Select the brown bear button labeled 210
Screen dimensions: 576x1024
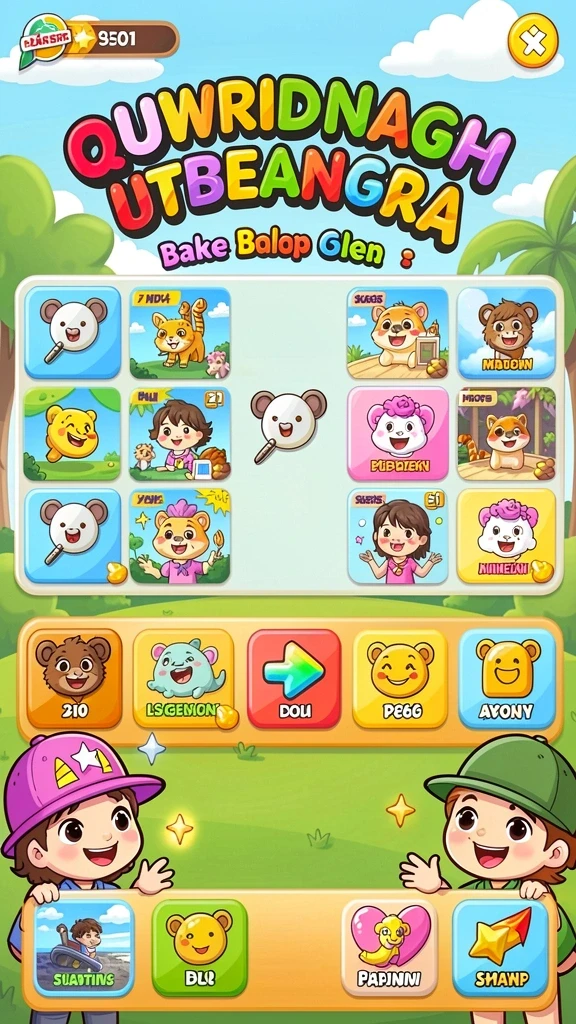point(74,679)
